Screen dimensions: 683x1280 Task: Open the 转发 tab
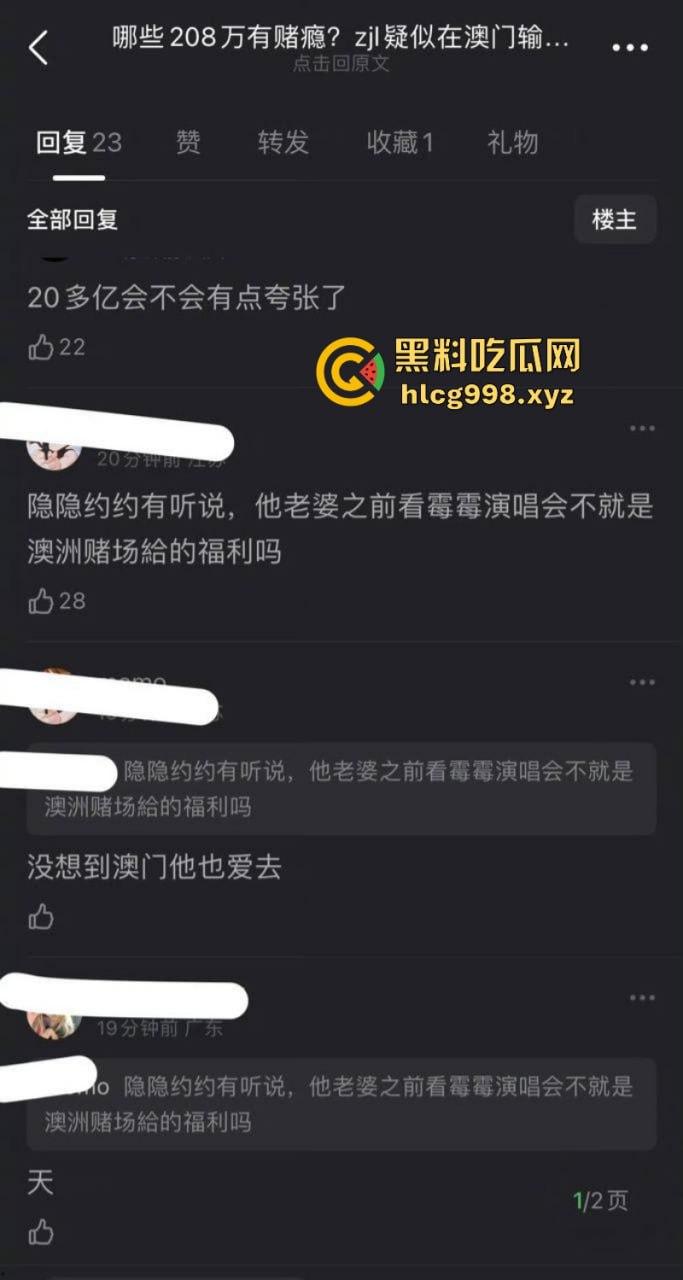(x=283, y=143)
